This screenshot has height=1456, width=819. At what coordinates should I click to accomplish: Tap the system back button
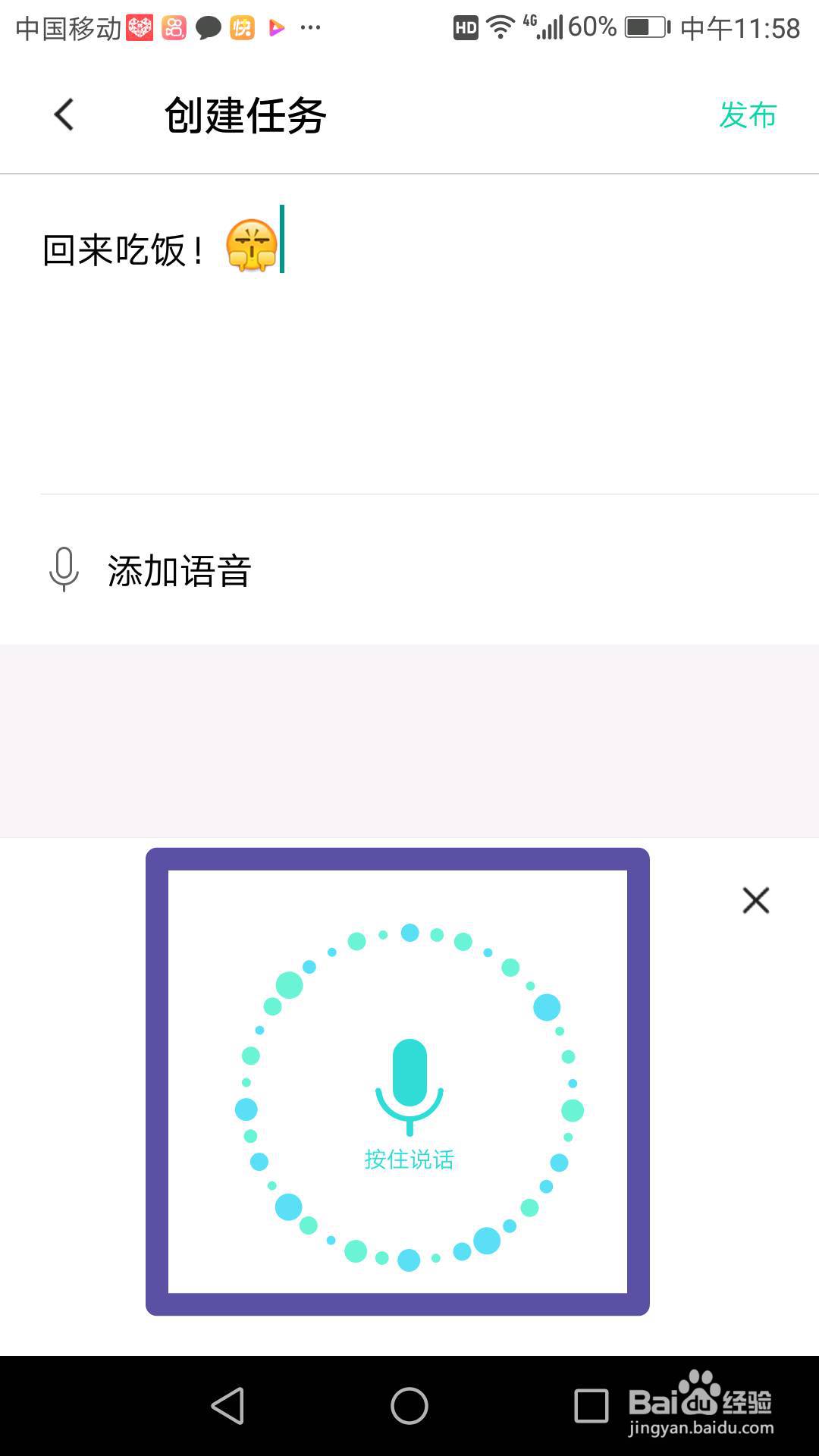[x=227, y=1406]
